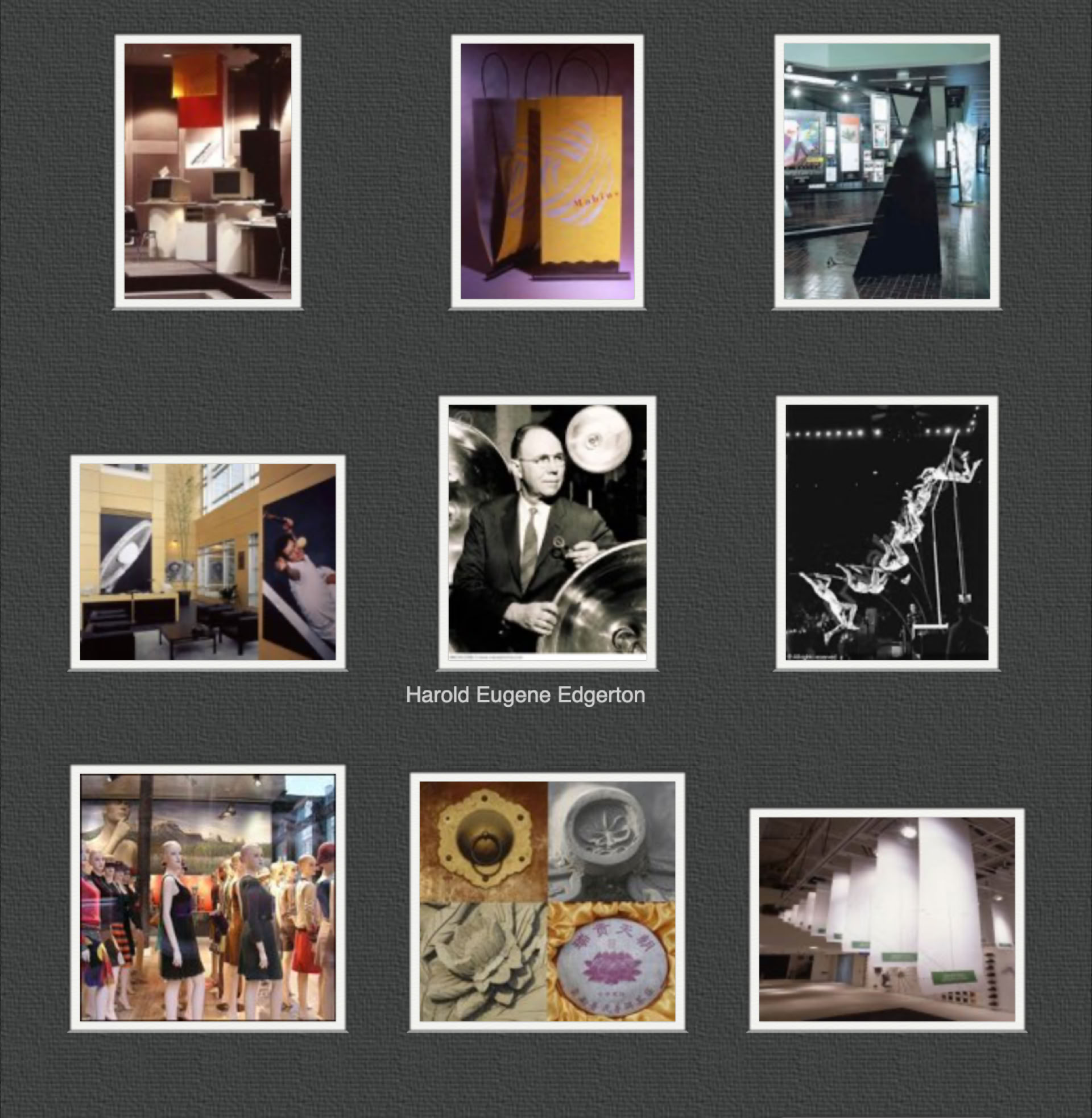The height and width of the screenshot is (1118, 1092).
Task: Open the yellow lobby with murals photo
Action: point(208,562)
